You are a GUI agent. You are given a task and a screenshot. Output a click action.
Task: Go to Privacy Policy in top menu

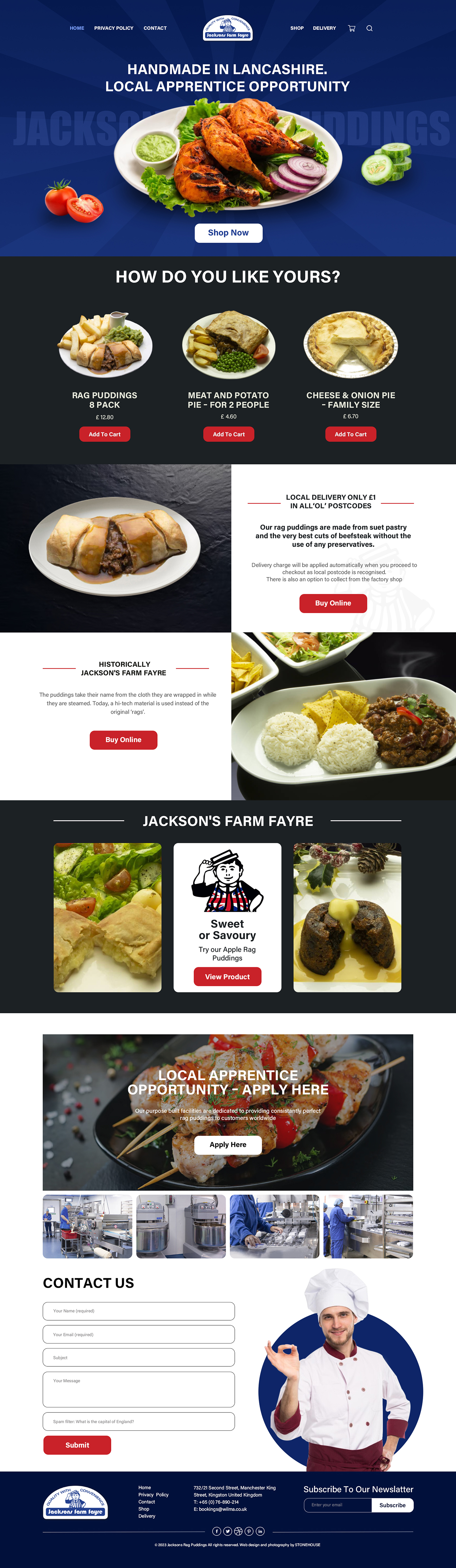114,29
